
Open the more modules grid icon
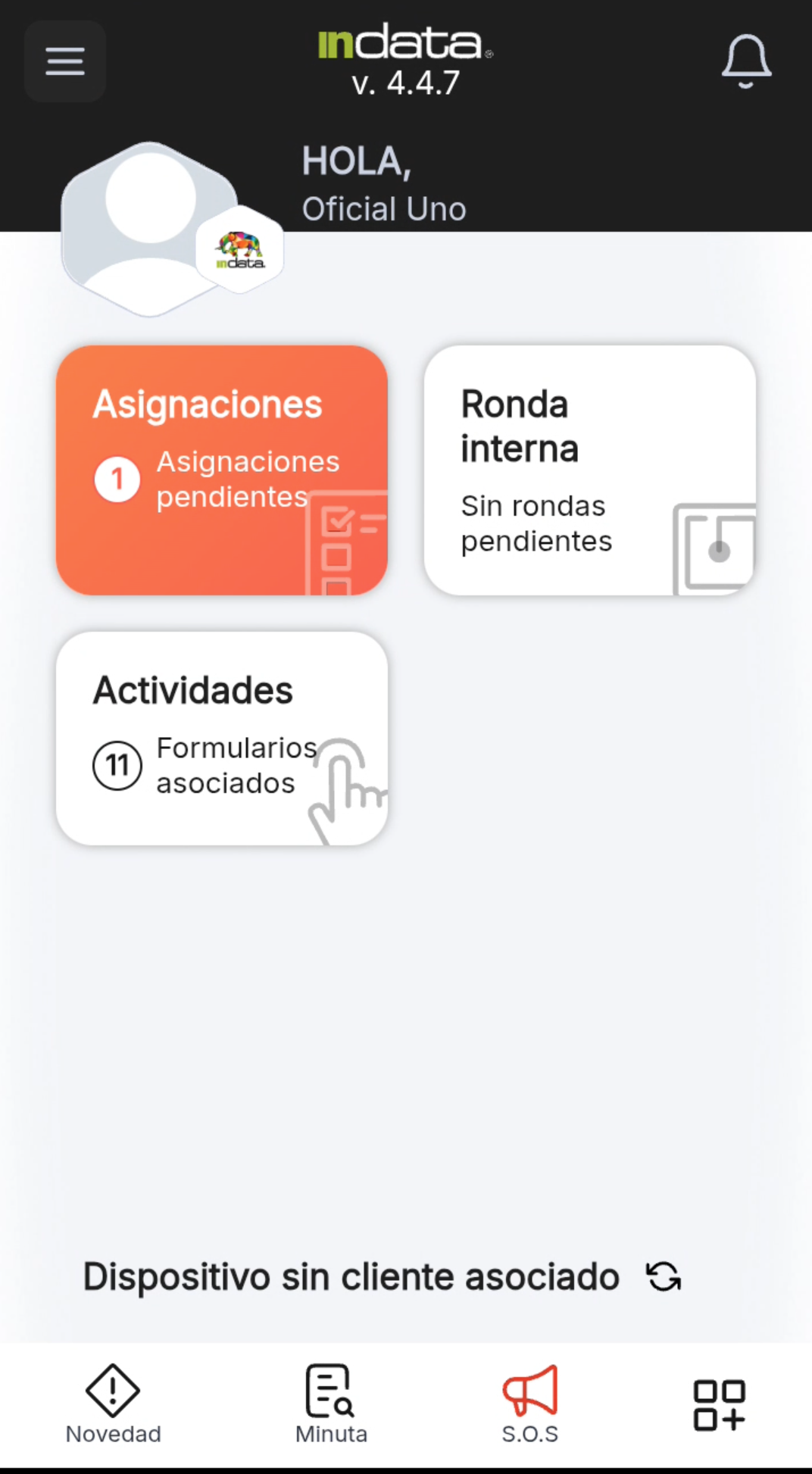(x=719, y=1405)
